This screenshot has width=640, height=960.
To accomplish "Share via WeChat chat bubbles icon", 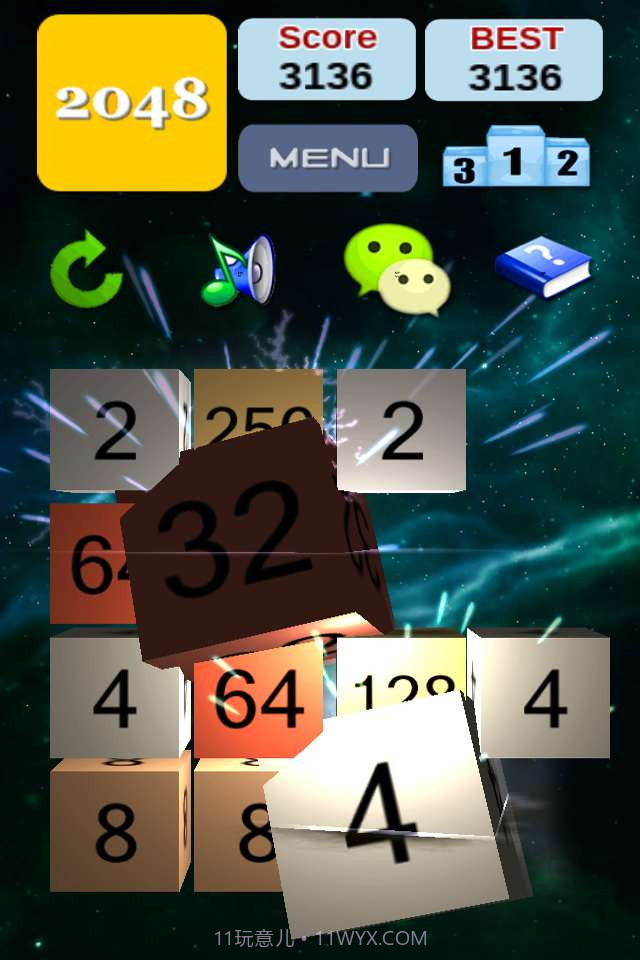I will (396, 270).
